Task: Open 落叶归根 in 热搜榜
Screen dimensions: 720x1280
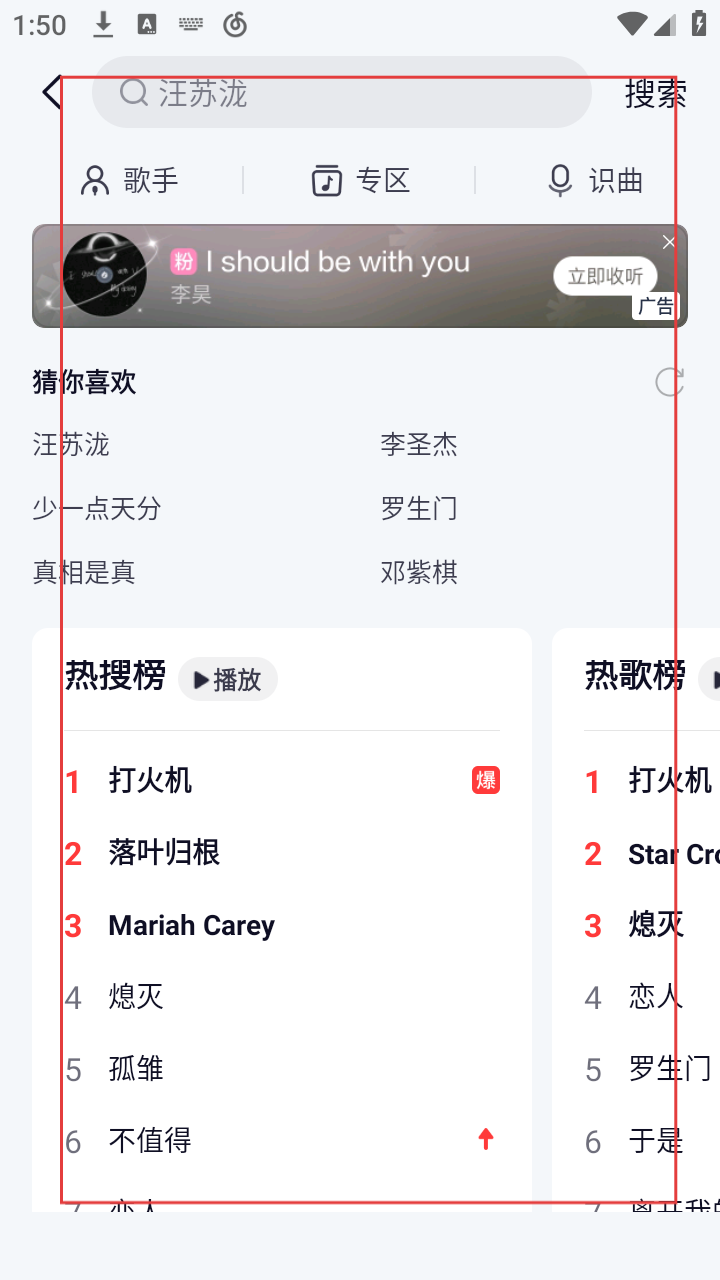Action: [164, 853]
